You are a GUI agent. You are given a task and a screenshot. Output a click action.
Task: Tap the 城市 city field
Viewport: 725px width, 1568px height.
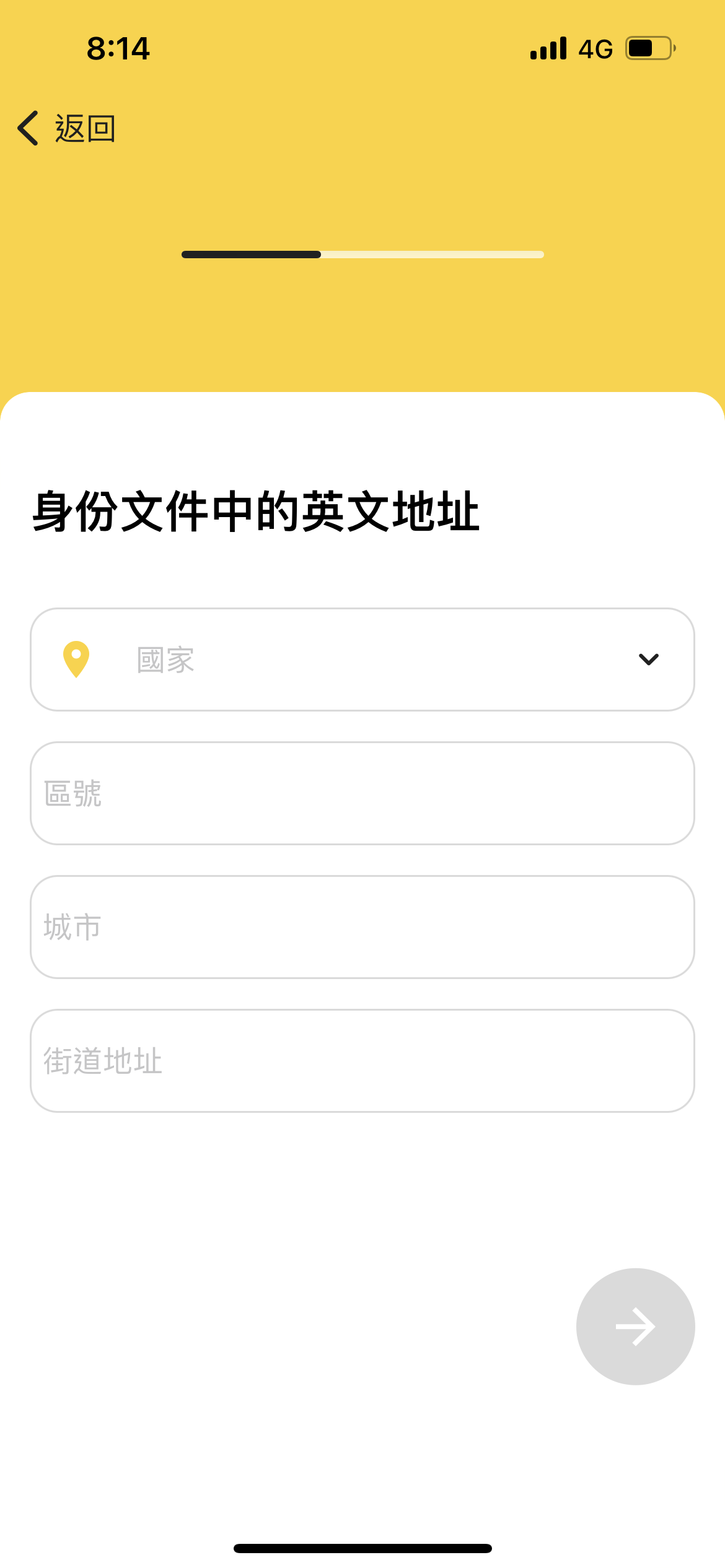point(362,927)
